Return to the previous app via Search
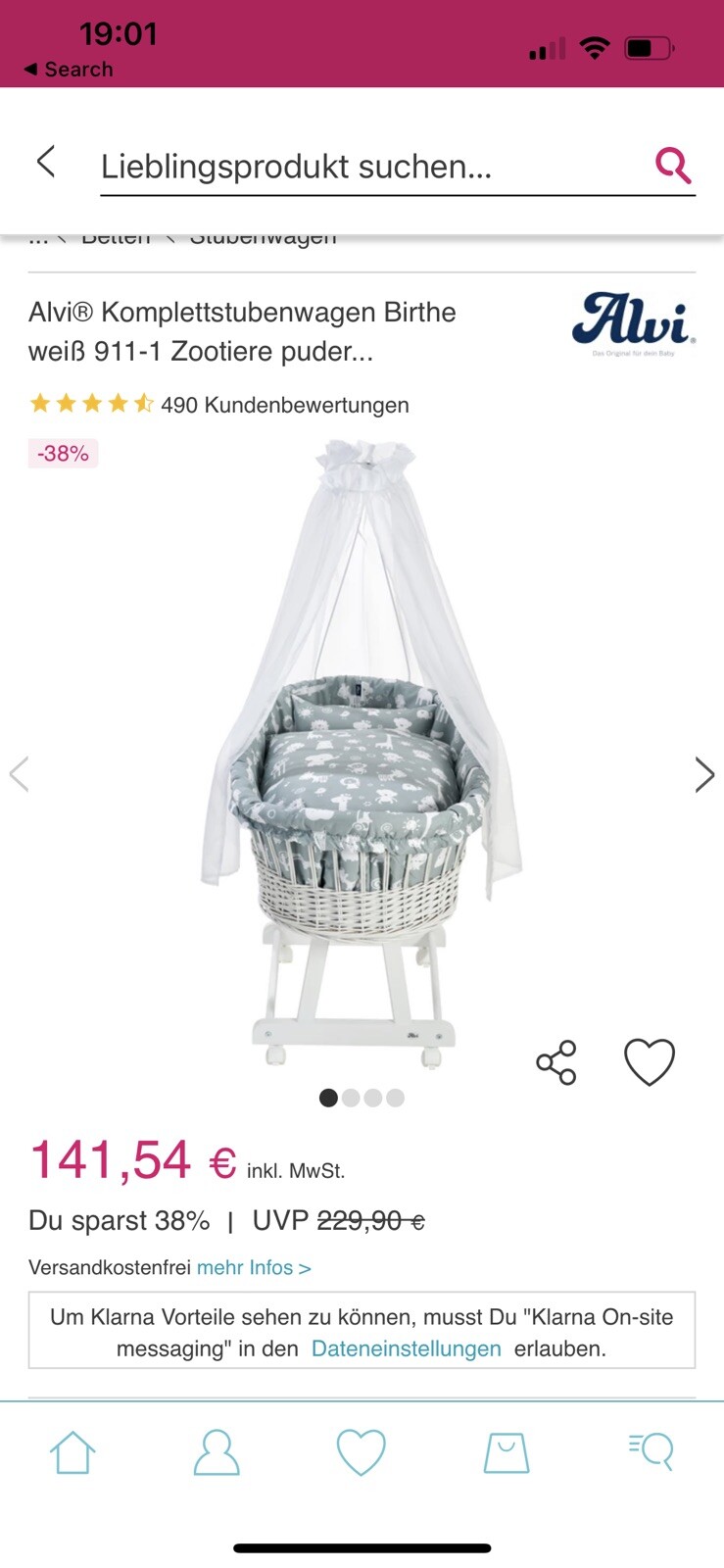 pyautogui.click(x=68, y=70)
